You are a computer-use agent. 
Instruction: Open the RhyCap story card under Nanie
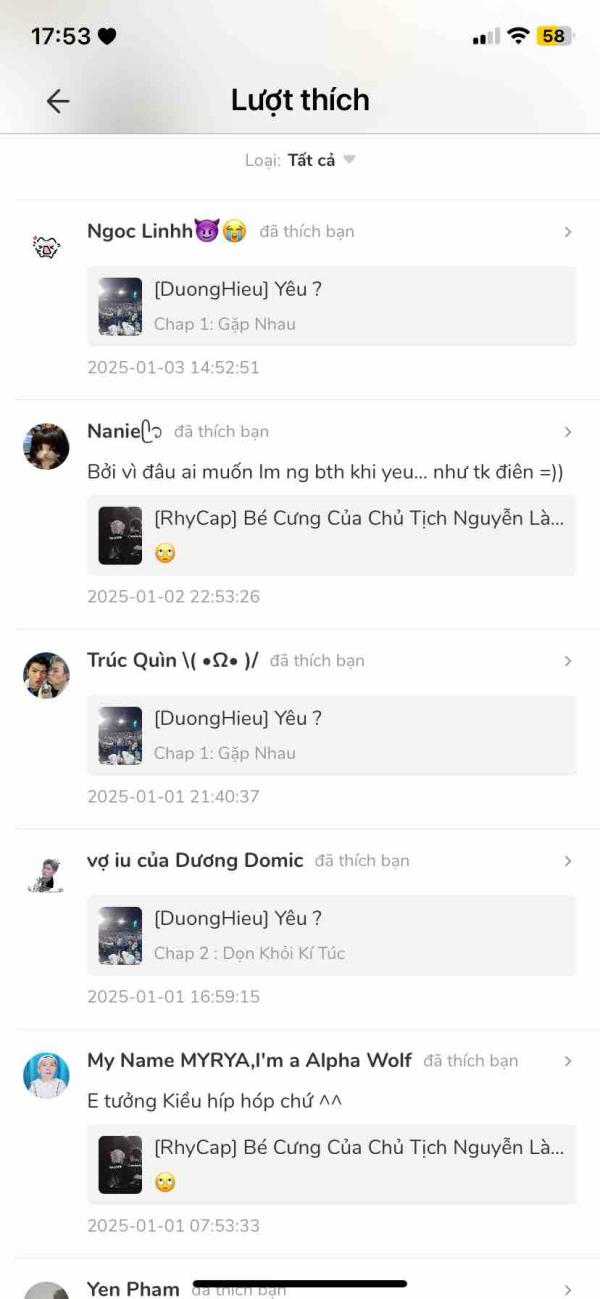[x=331, y=535]
